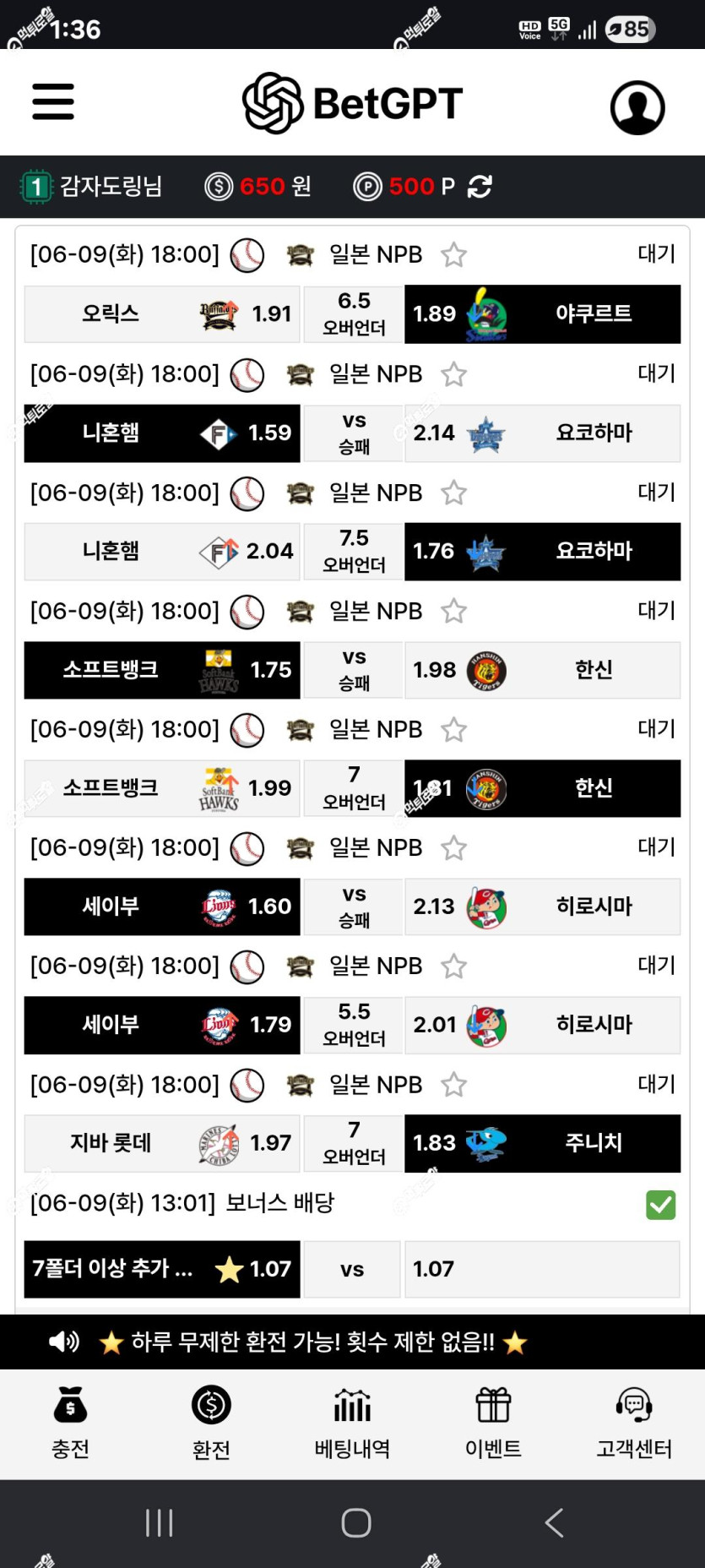The width and height of the screenshot is (705, 1568).
Task: Select 세이부 win at 1.60
Action: (x=162, y=906)
